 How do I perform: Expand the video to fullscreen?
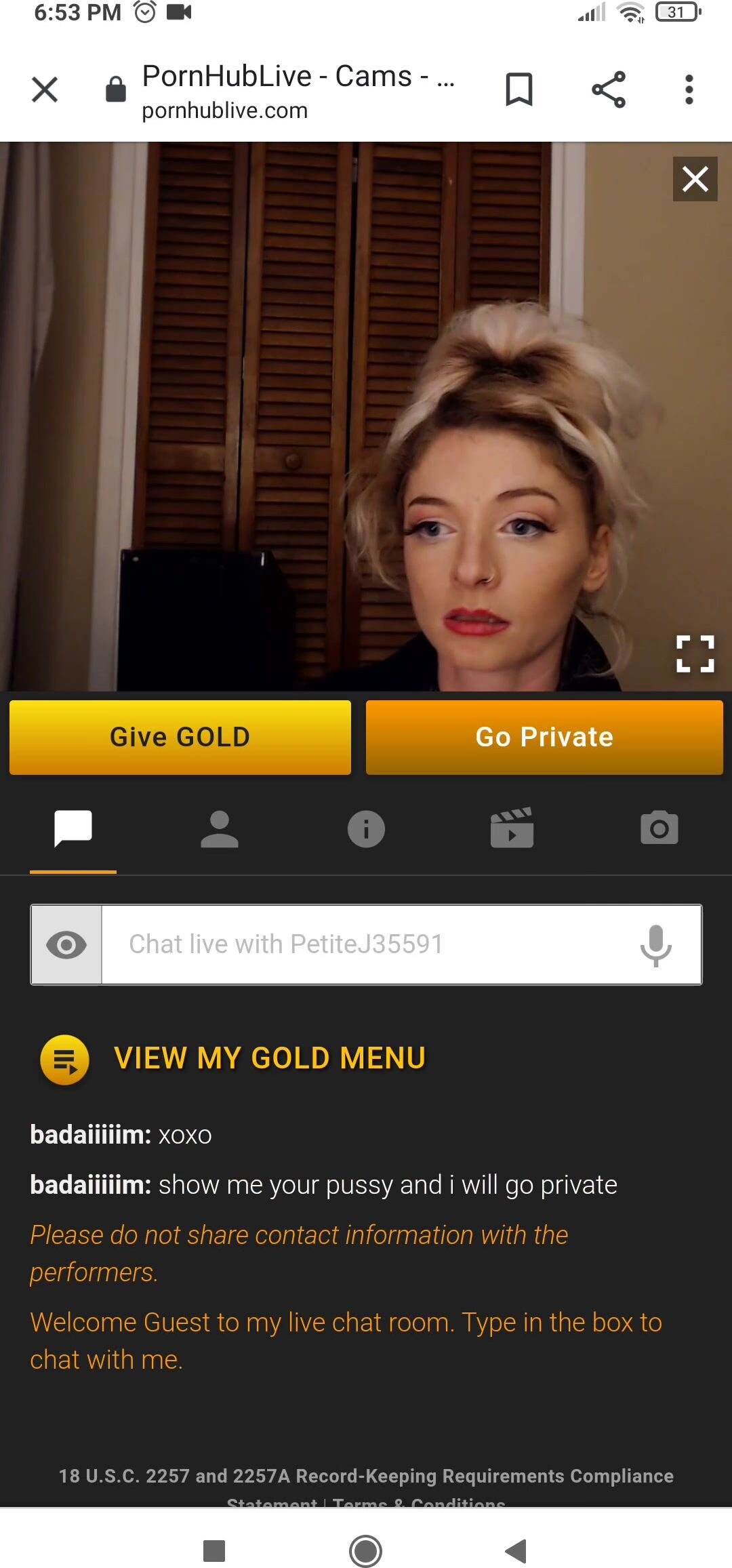pos(695,654)
